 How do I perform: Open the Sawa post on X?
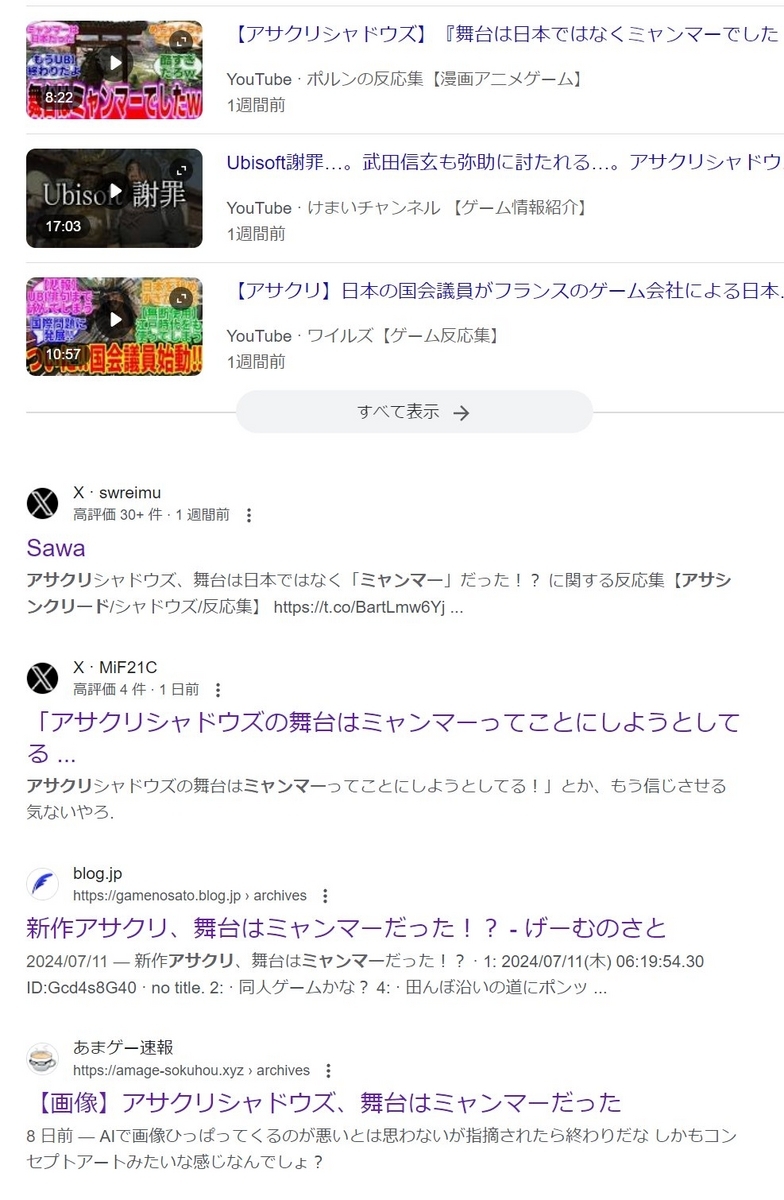pos(56,548)
